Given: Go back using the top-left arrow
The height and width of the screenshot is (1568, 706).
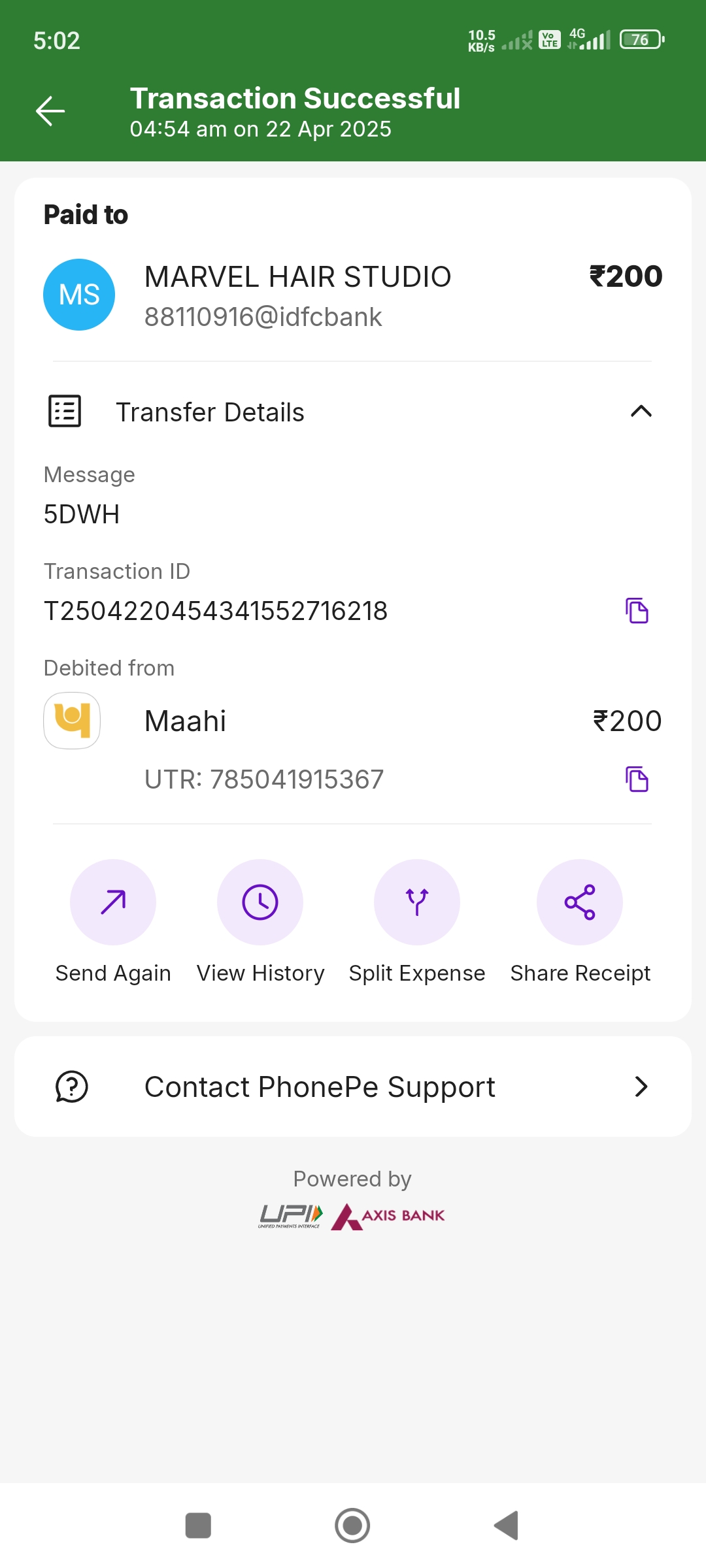Looking at the screenshot, I should [50, 110].
